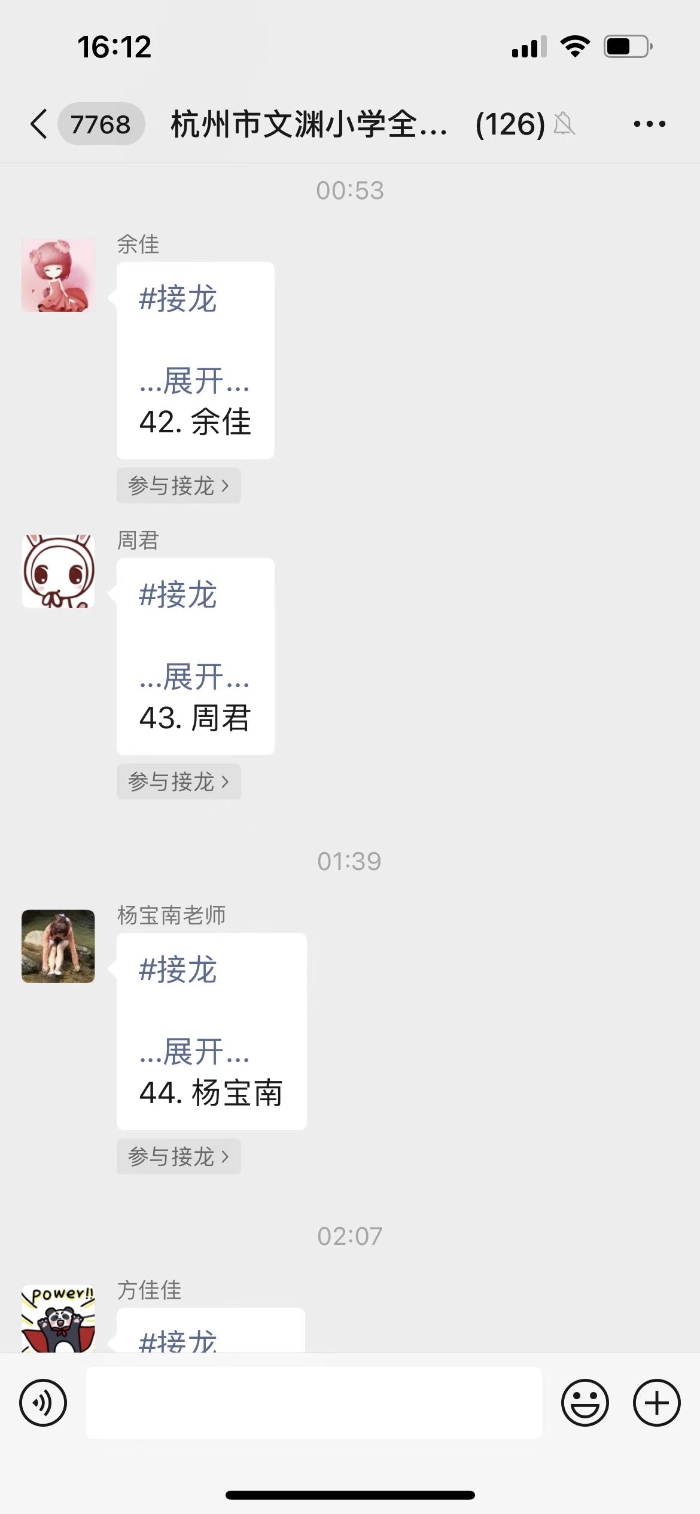
Task: Go back to the chat list
Action: tap(40, 124)
